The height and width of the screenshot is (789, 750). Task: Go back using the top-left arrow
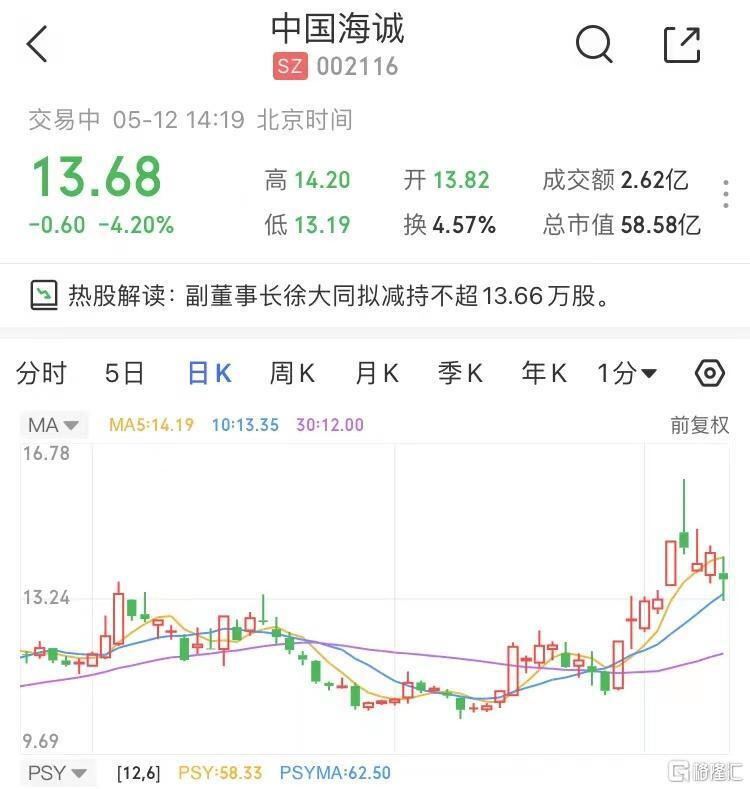click(38, 44)
